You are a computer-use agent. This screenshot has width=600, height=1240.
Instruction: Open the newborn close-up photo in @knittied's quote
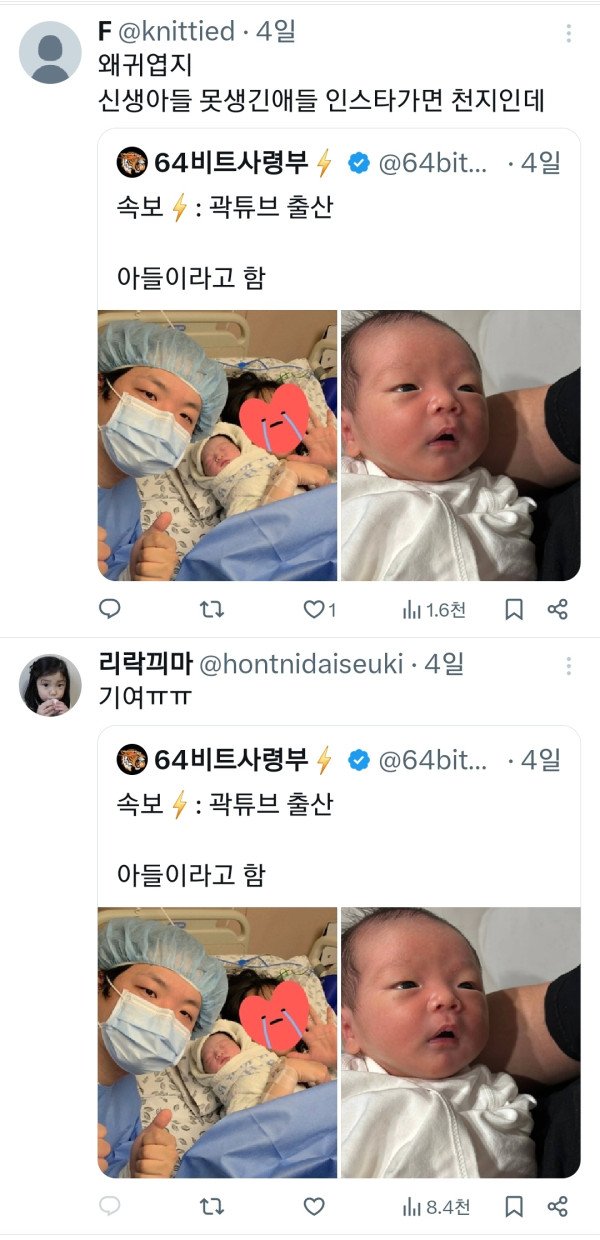tap(460, 445)
